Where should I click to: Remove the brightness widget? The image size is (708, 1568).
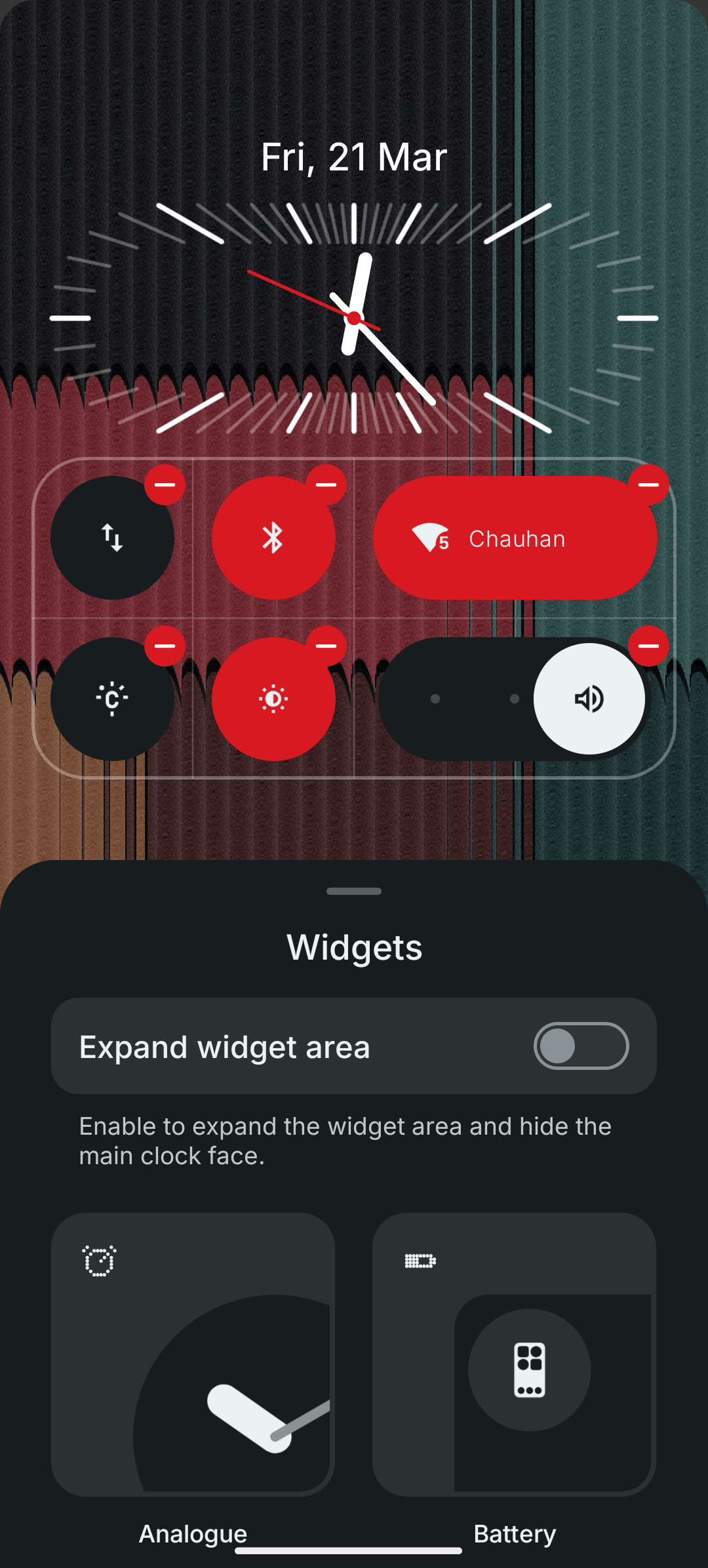click(326, 646)
